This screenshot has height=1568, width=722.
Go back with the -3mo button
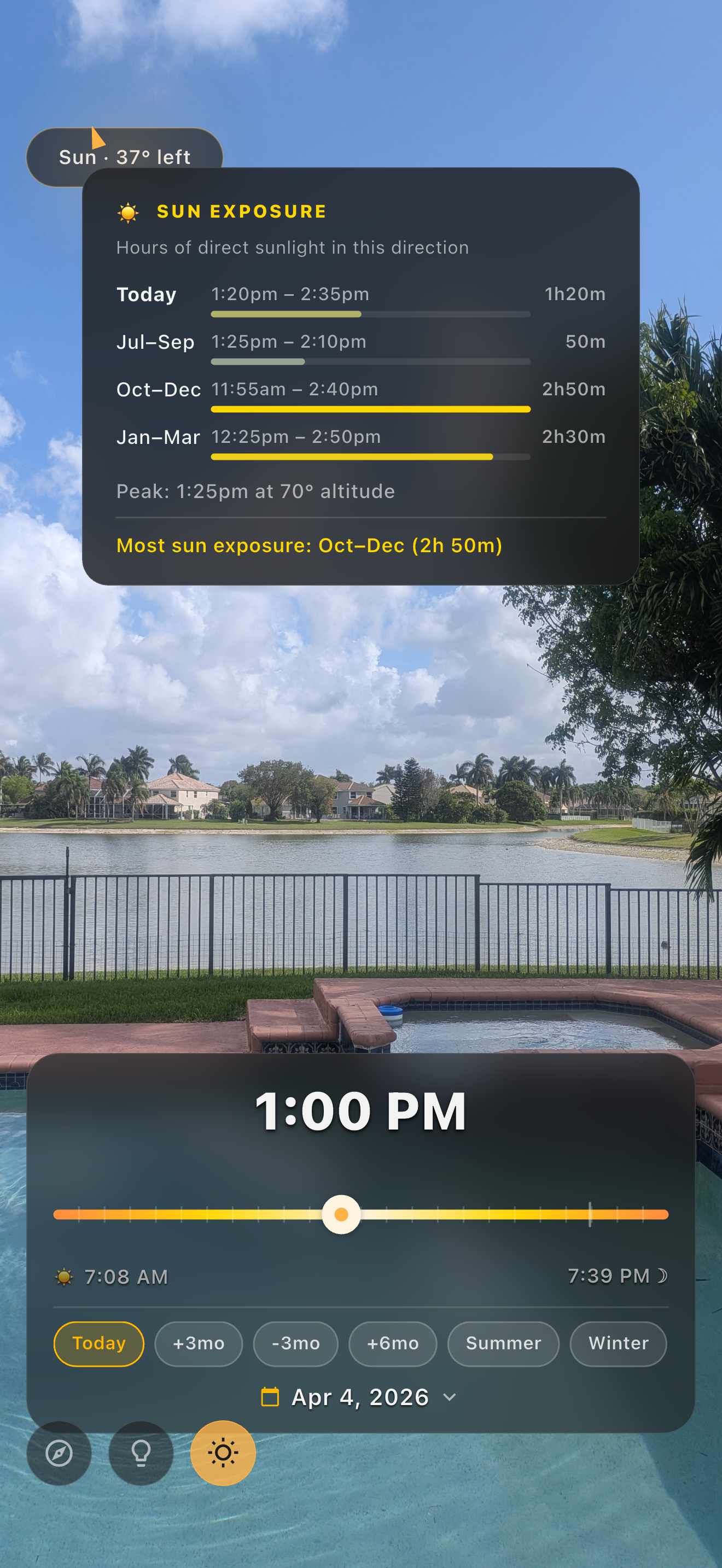pyautogui.click(x=295, y=1344)
